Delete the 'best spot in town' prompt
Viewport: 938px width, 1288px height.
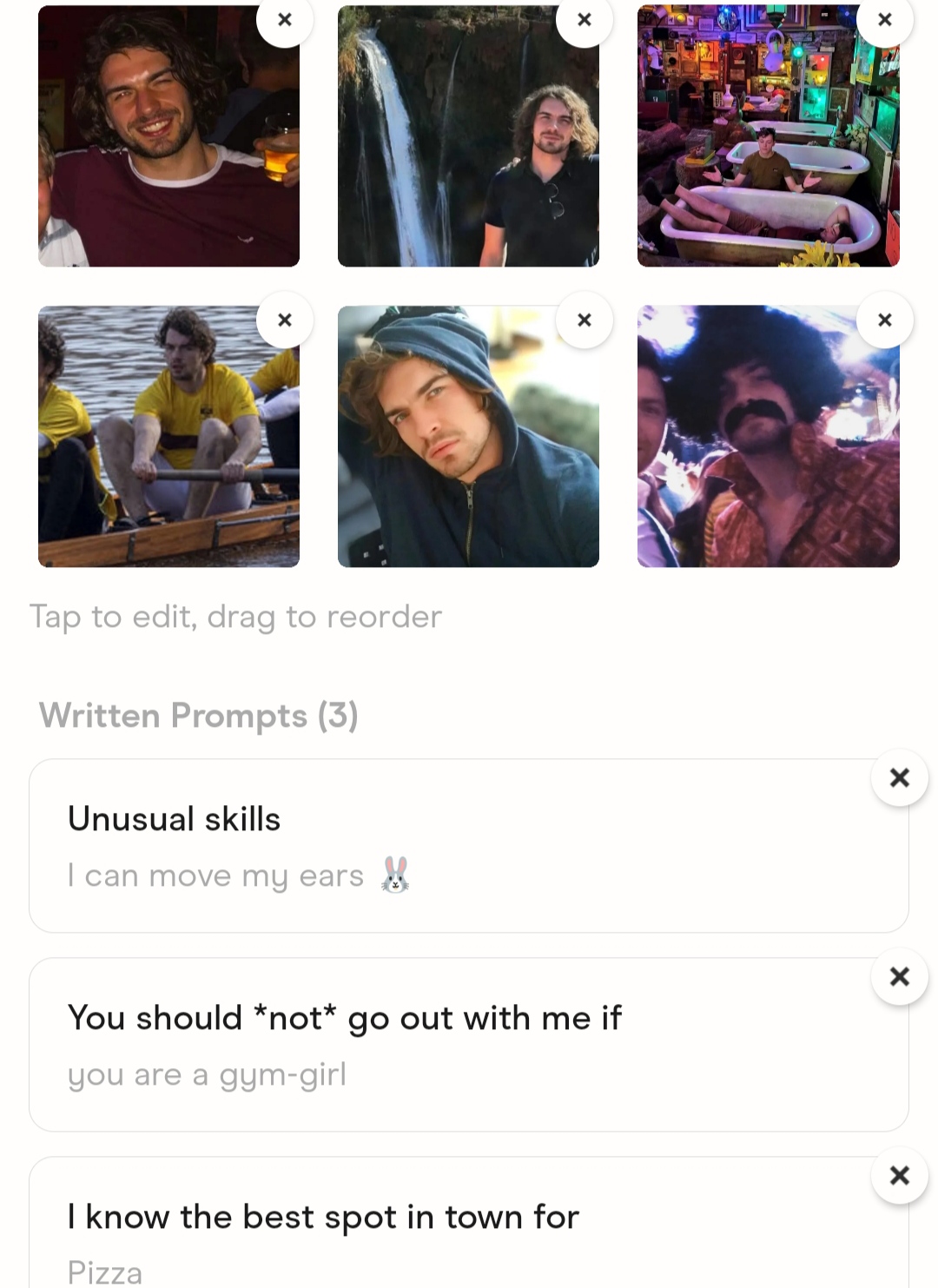coord(900,1175)
